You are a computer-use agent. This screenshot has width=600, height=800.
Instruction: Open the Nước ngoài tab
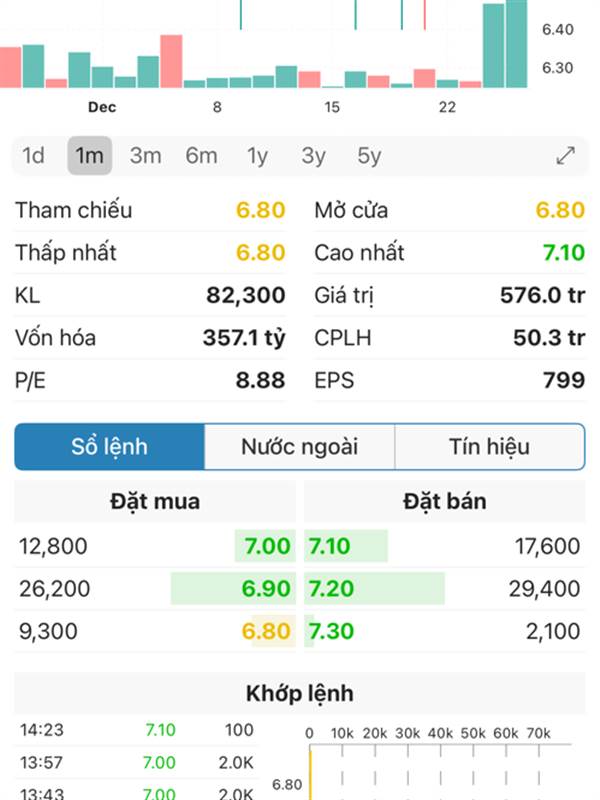click(299, 447)
